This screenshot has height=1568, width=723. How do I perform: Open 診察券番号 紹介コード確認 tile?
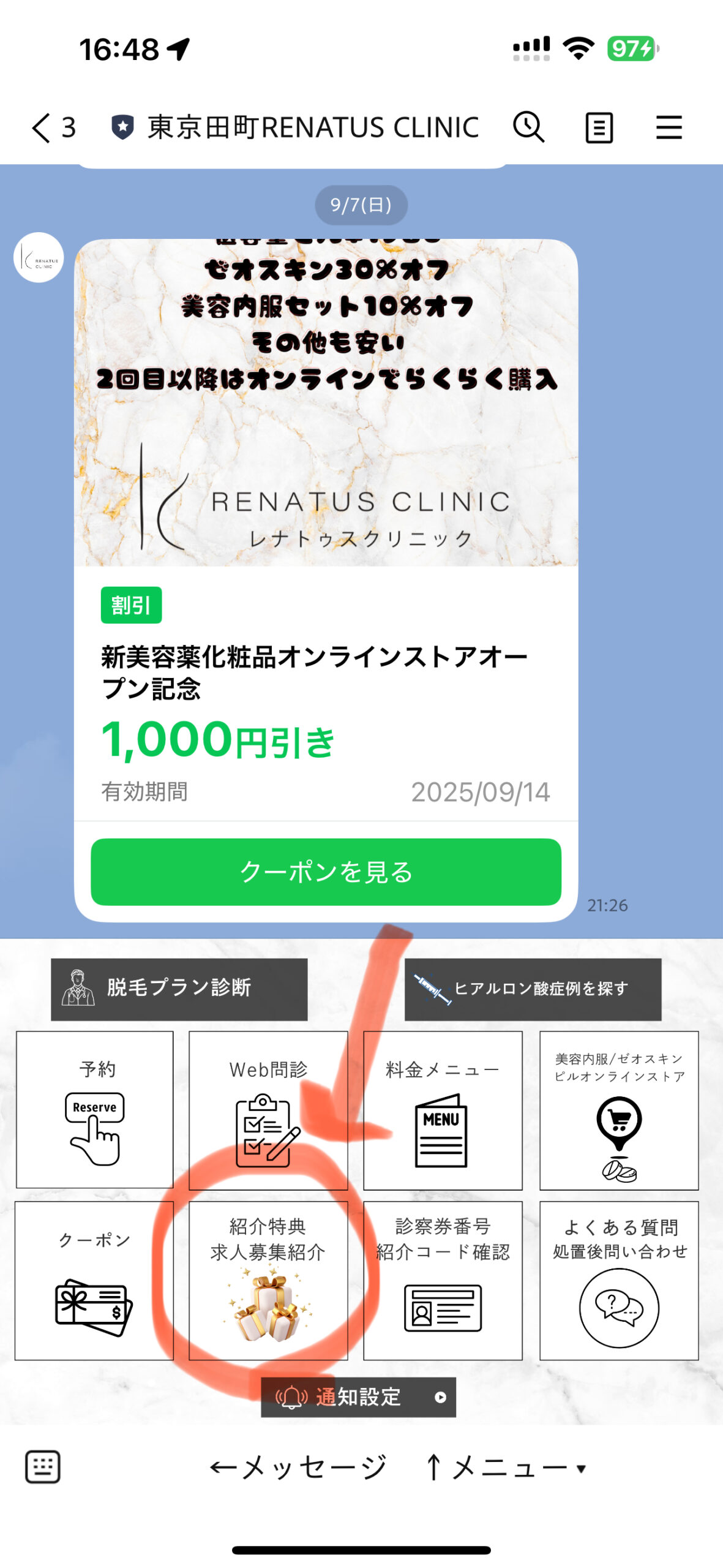(443, 1280)
